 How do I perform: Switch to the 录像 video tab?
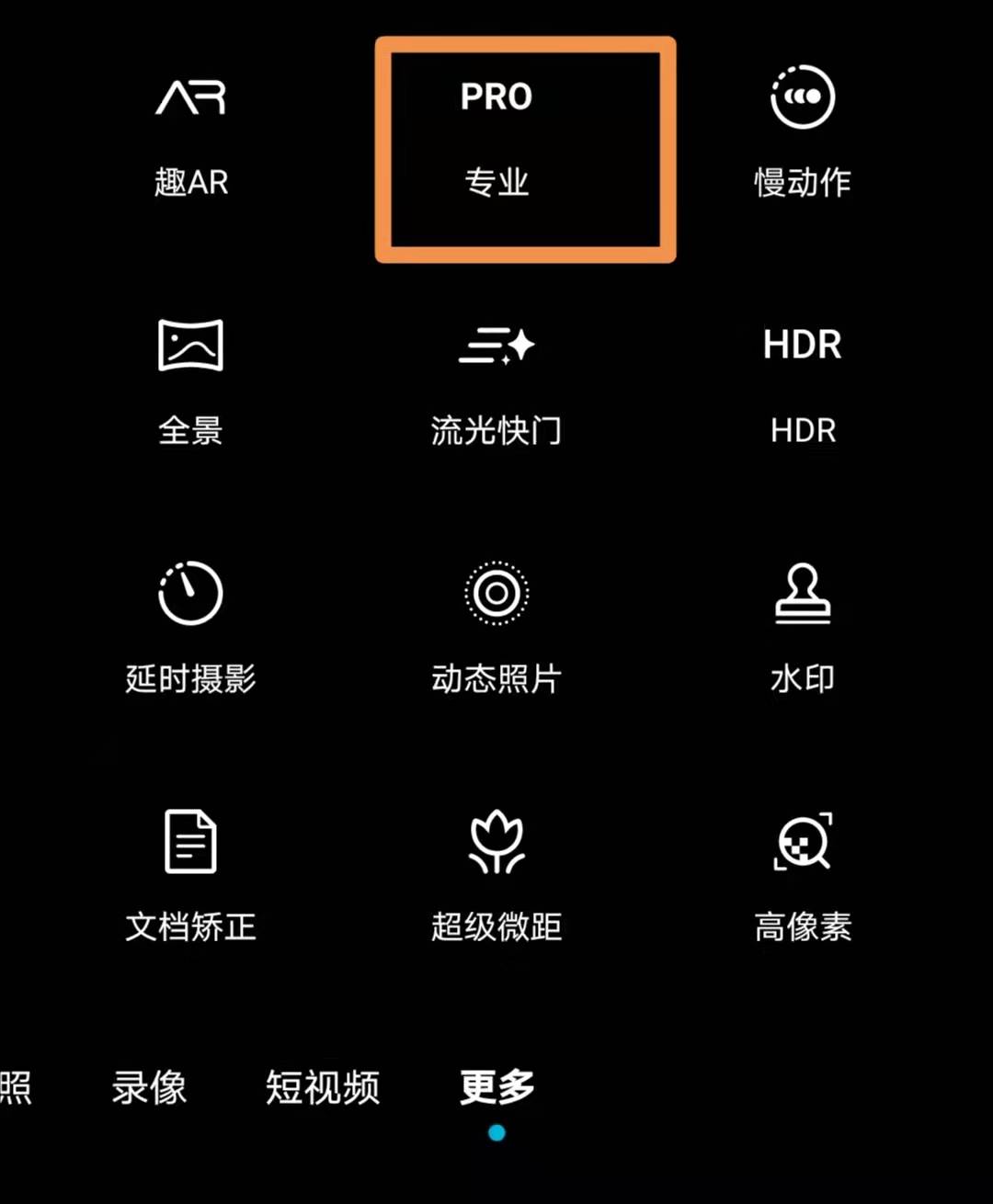point(149,1087)
